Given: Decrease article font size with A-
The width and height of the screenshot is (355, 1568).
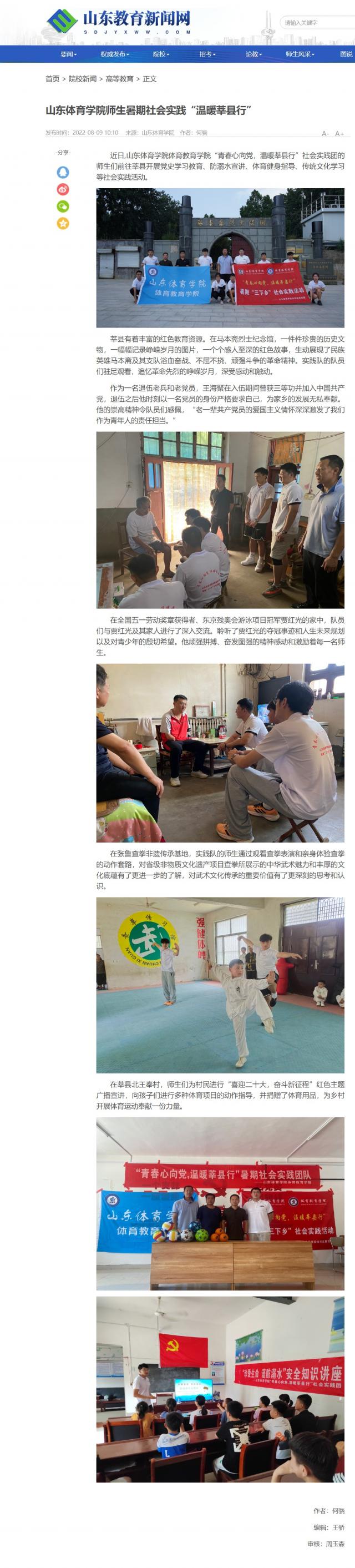Looking at the screenshot, I should click(325, 133).
